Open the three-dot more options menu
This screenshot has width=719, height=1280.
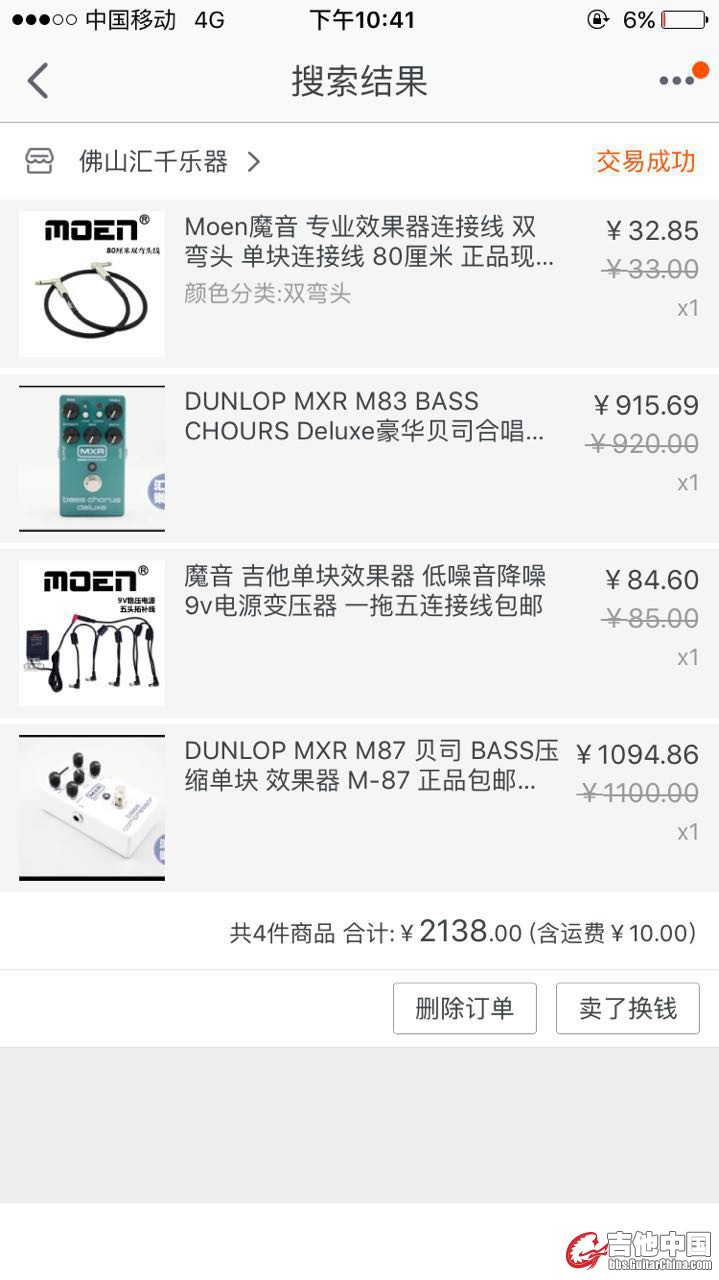coord(677,81)
